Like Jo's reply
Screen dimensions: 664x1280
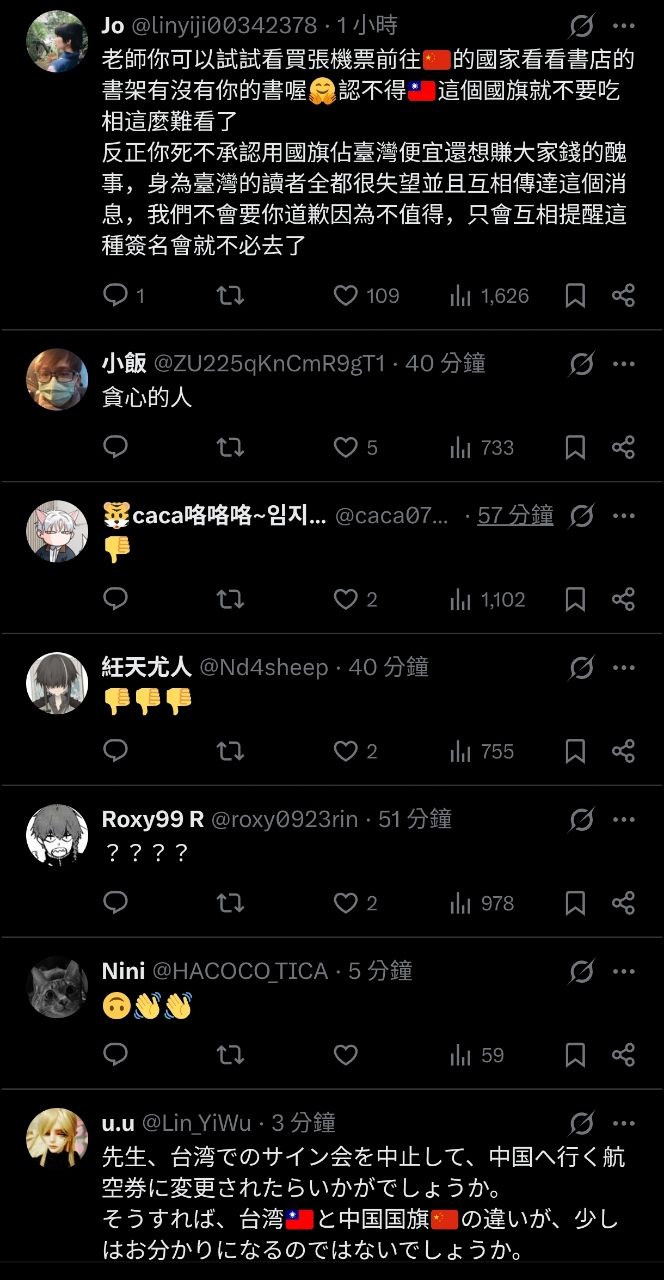(x=346, y=296)
